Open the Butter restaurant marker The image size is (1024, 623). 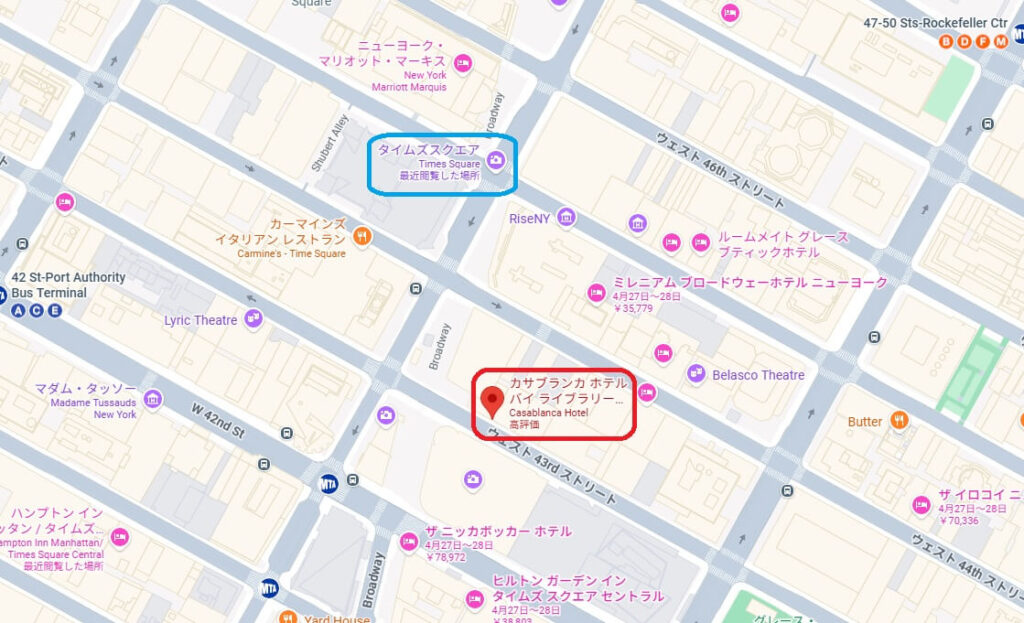[899, 421]
